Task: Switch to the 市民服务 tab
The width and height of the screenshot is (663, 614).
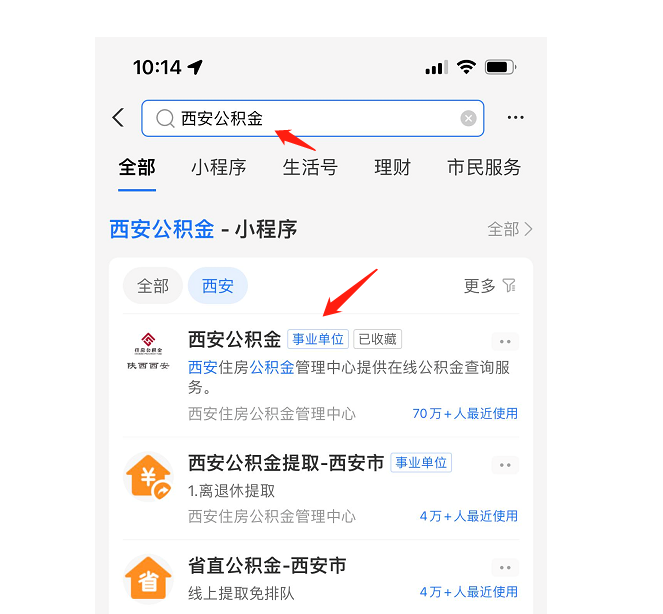Action: click(x=484, y=167)
